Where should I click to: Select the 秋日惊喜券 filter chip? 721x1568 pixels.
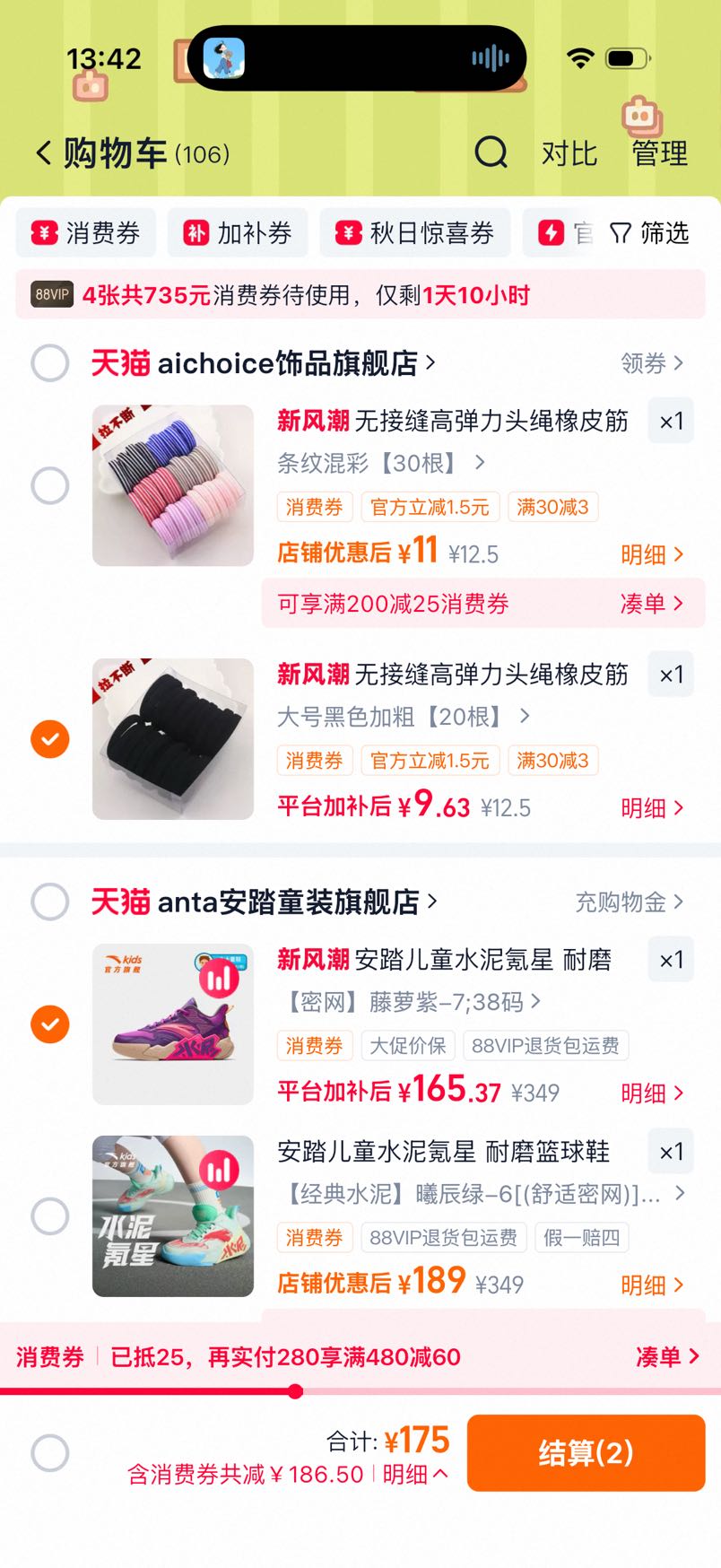click(415, 233)
